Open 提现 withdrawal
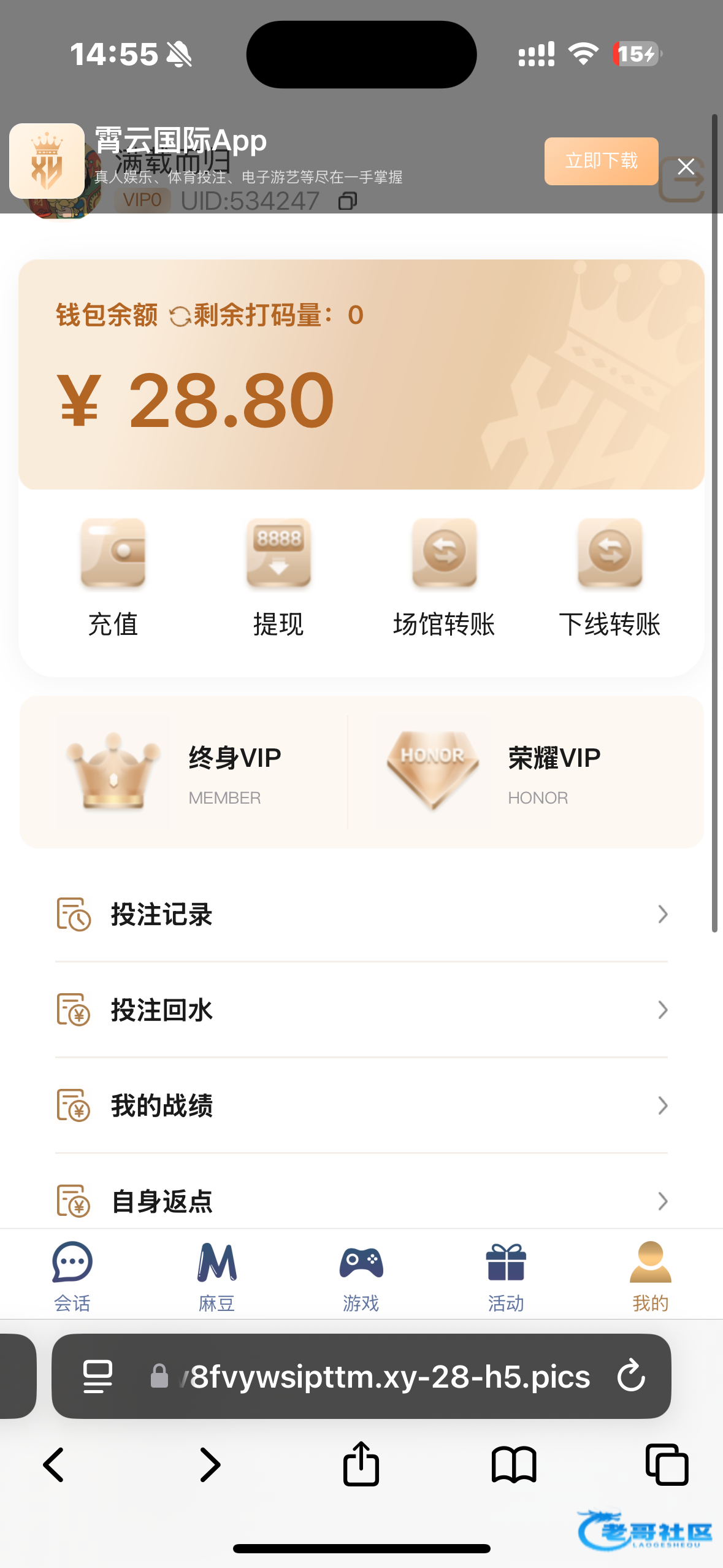723x1568 pixels. (278, 577)
